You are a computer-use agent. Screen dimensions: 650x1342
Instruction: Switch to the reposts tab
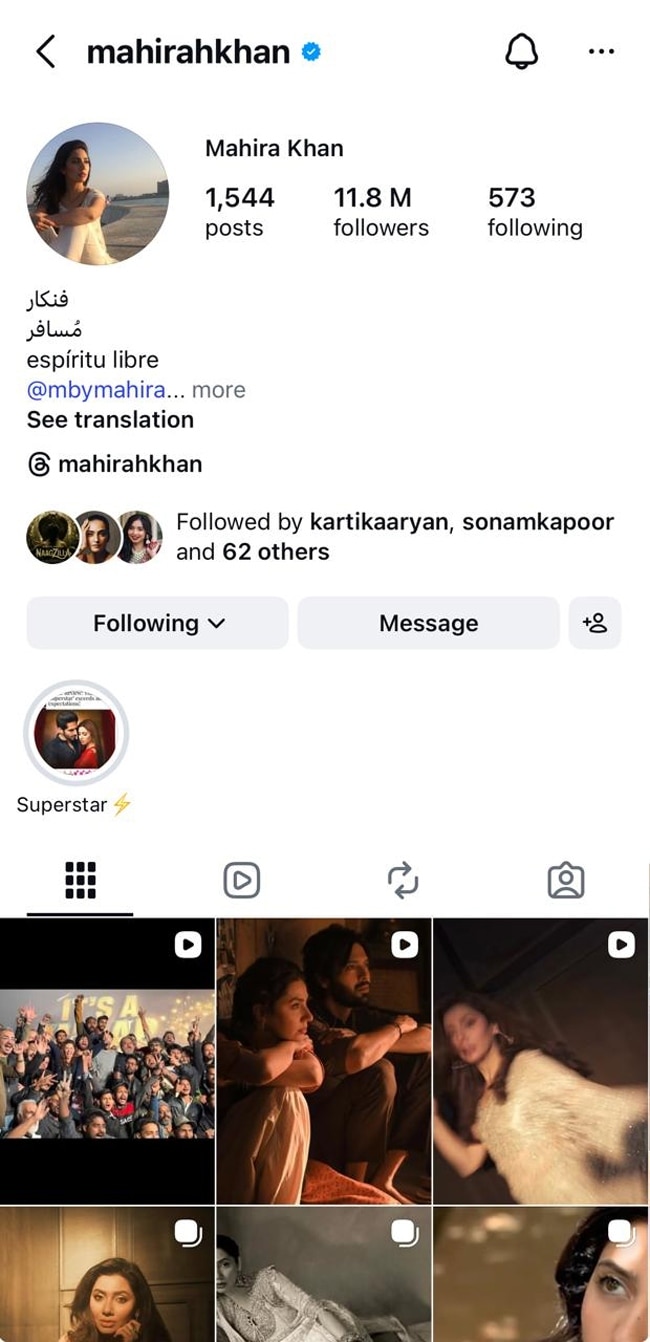pyautogui.click(x=403, y=880)
